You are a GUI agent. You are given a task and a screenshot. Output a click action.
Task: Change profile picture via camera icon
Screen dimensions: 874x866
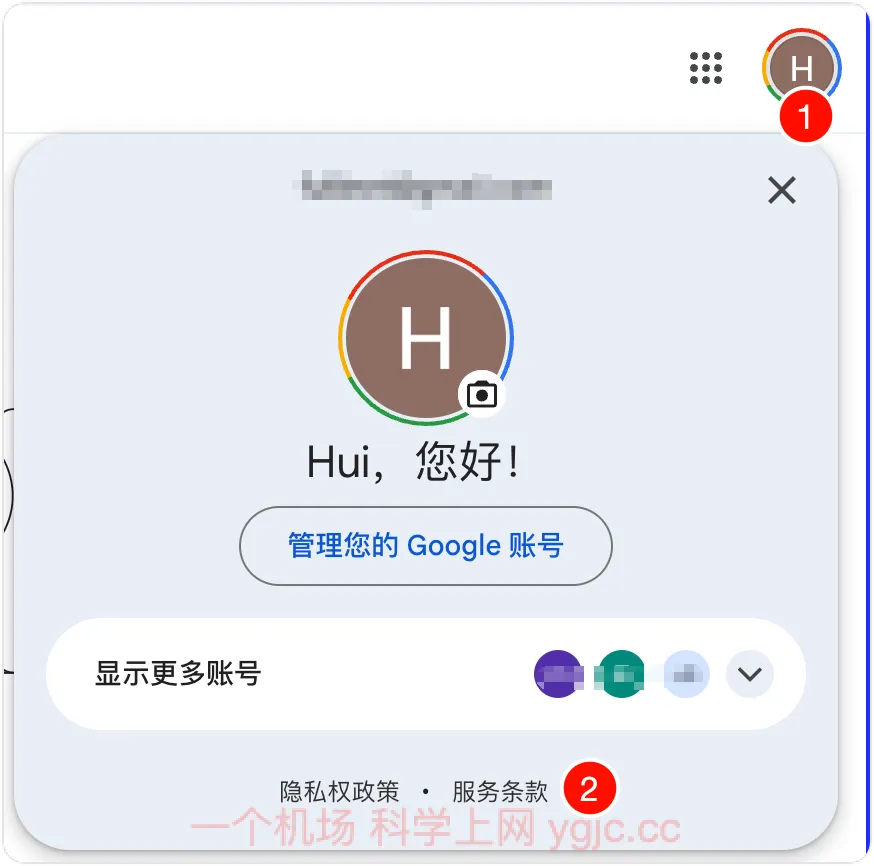pyautogui.click(x=482, y=394)
